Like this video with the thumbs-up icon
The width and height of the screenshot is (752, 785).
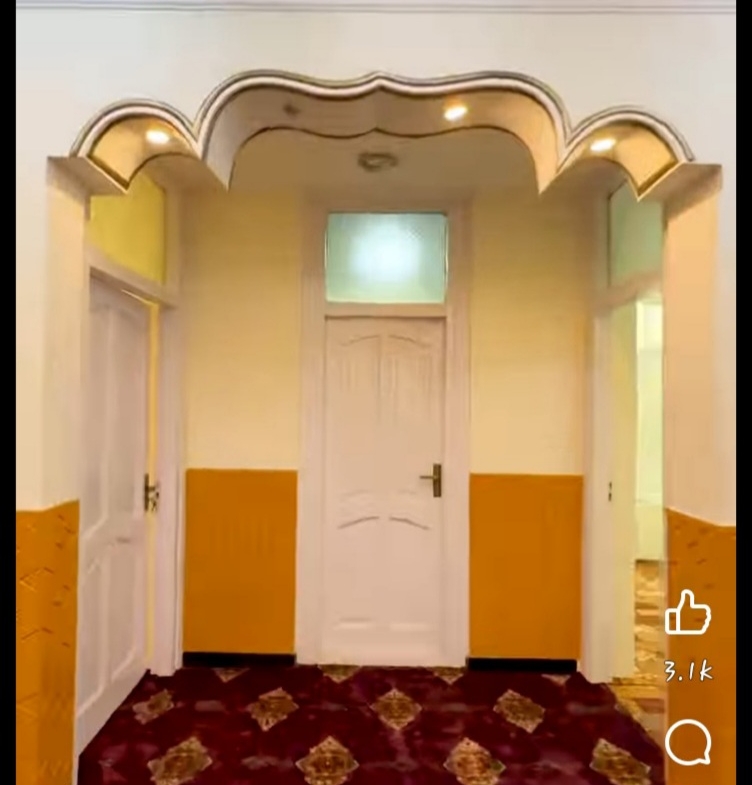(x=688, y=611)
